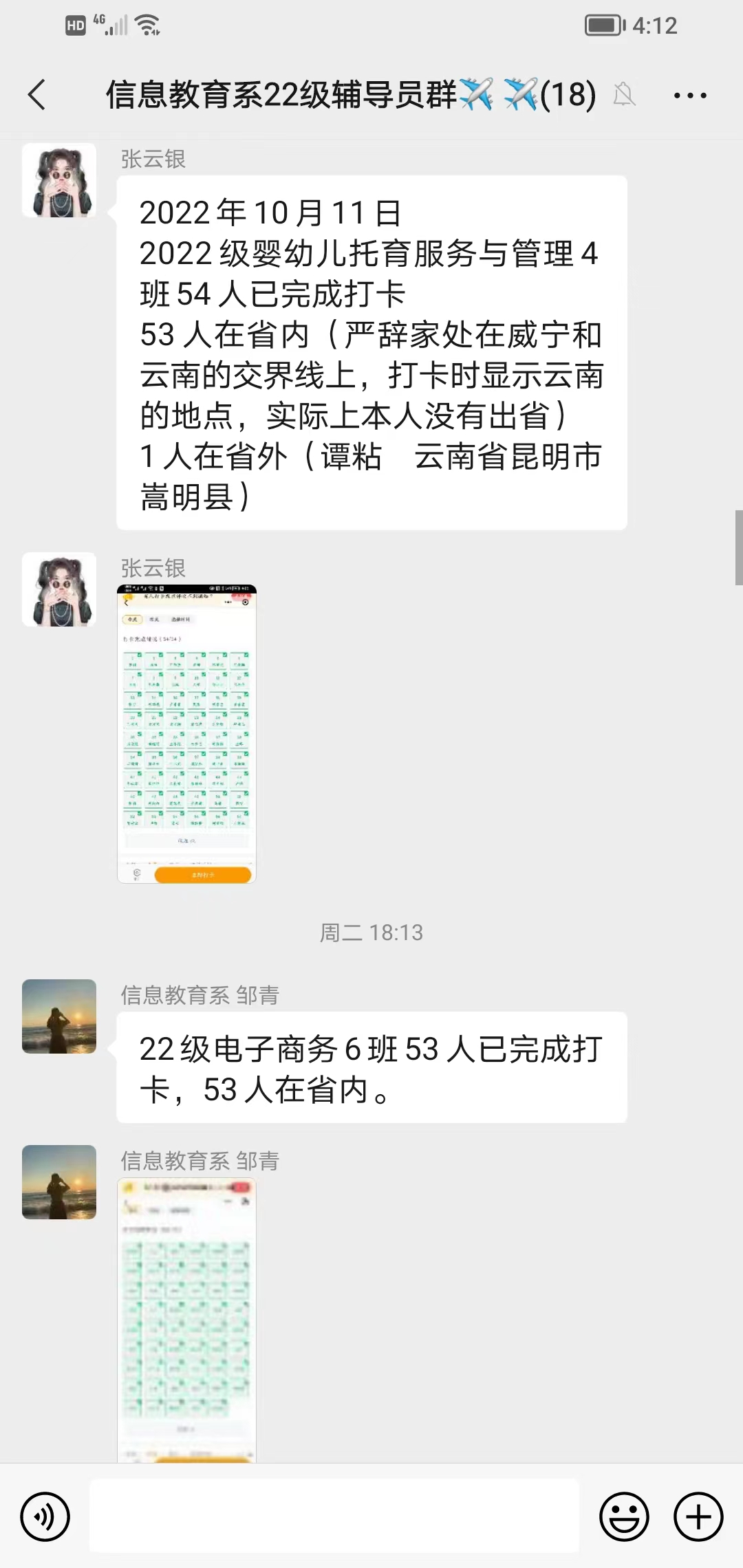The width and height of the screenshot is (743, 1568).
Task: Open 邹青's avatar beside the 电子商务6班 message
Action: coord(59,1016)
